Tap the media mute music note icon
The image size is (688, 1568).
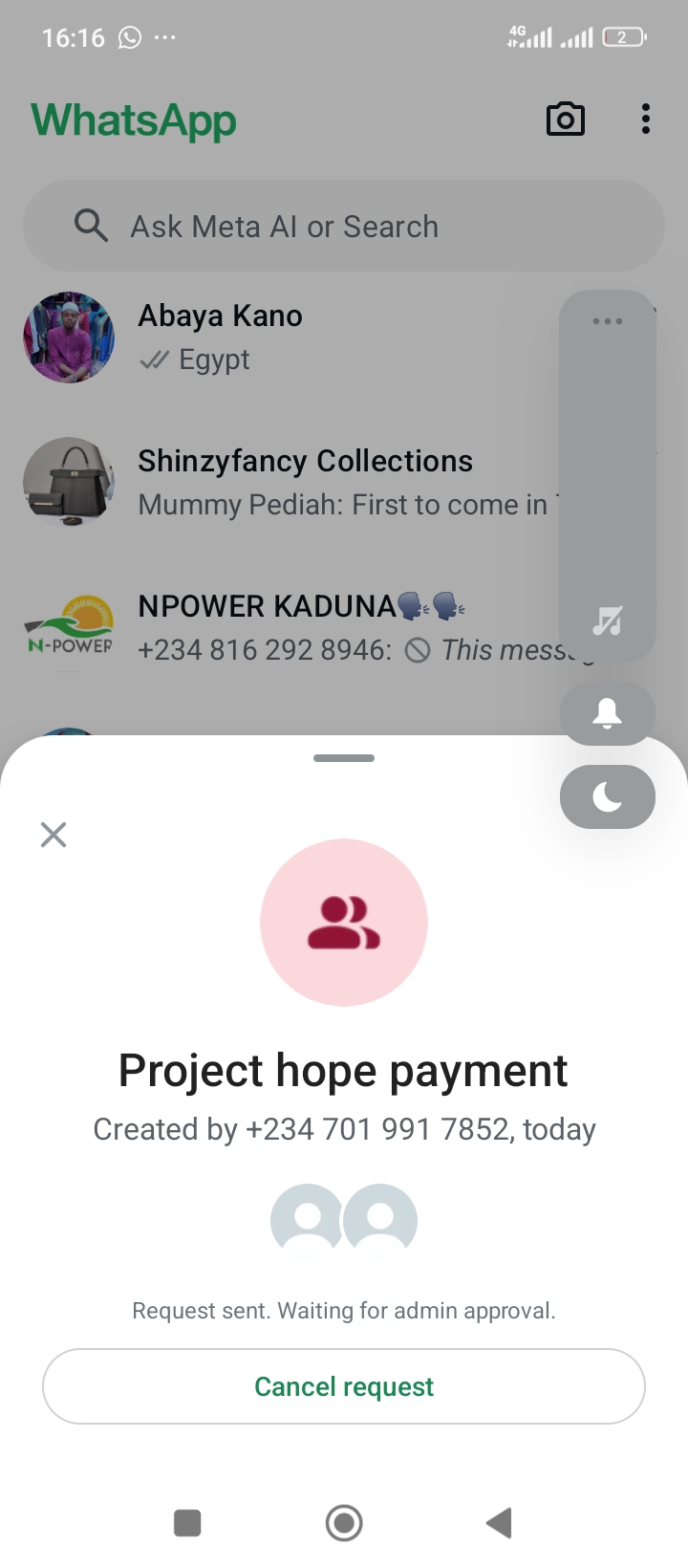pyautogui.click(x=607, y=621)
